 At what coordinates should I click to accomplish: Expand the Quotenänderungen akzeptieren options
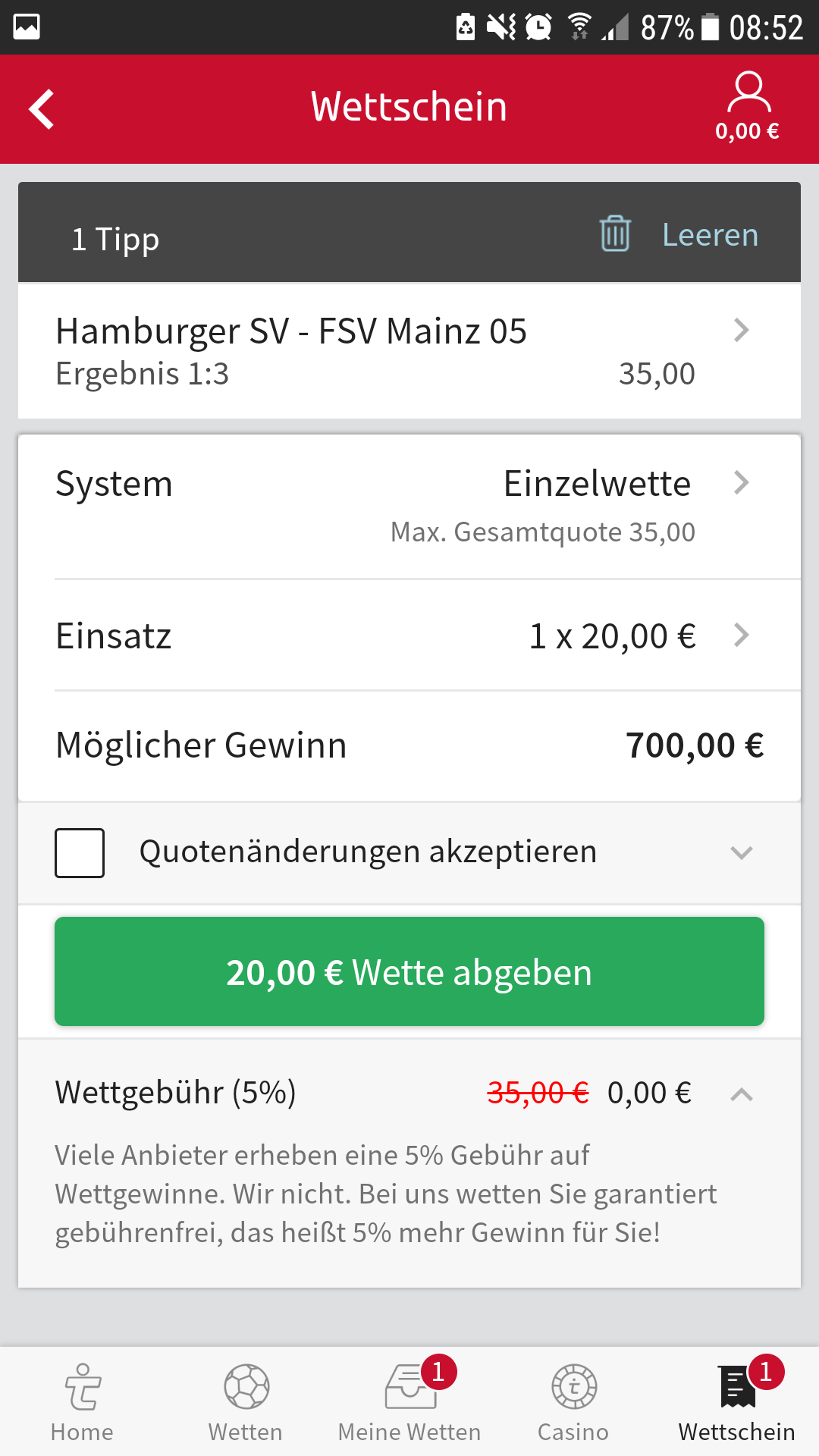[741, 852]
